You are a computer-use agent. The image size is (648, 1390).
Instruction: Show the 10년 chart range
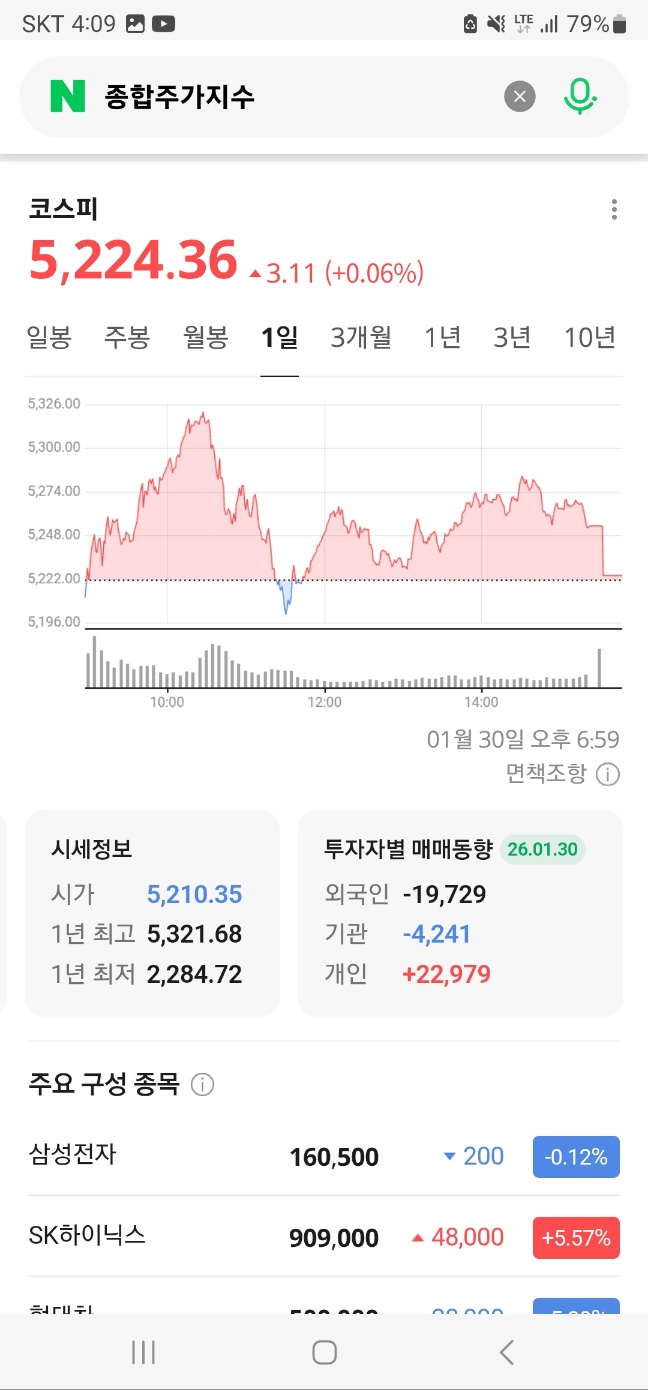point(589,338)
